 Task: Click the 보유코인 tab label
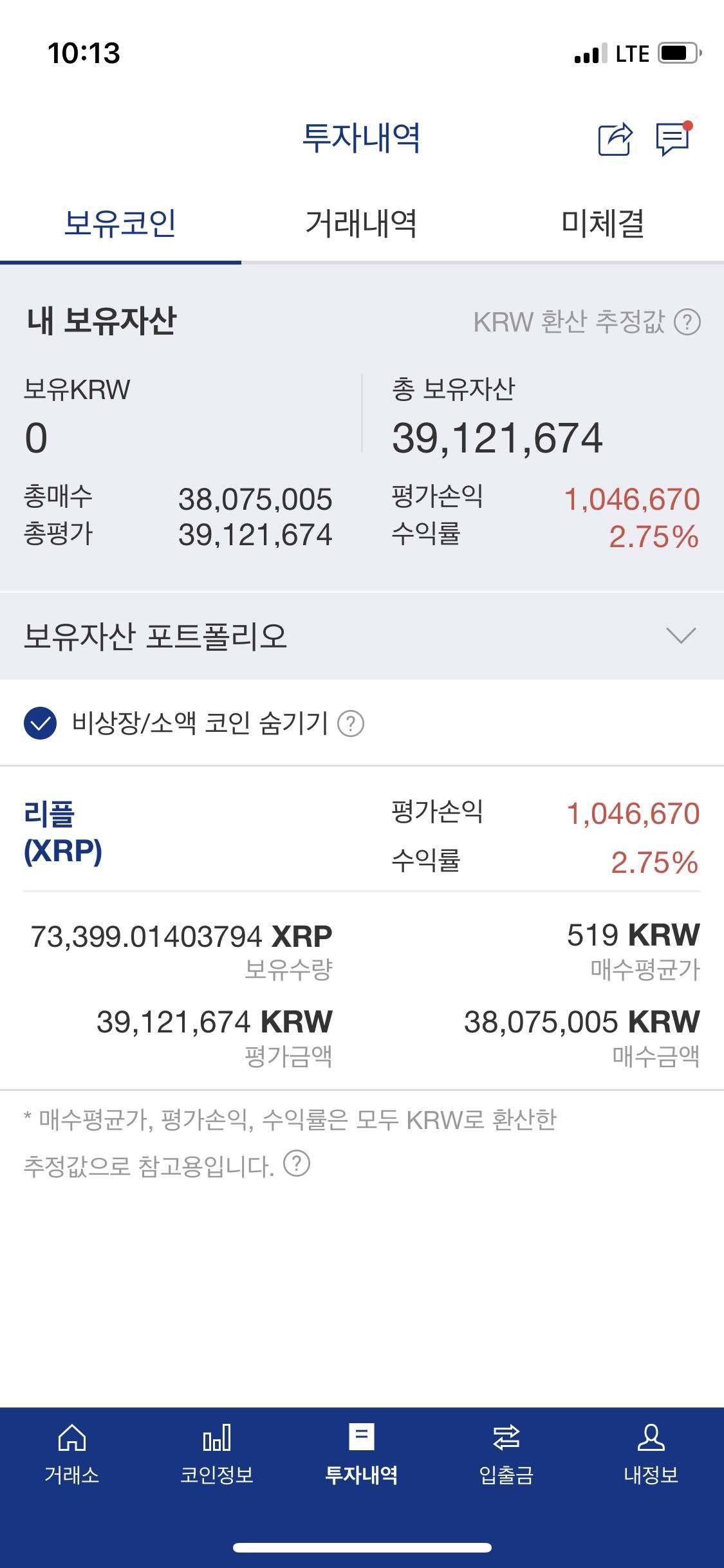120,222
